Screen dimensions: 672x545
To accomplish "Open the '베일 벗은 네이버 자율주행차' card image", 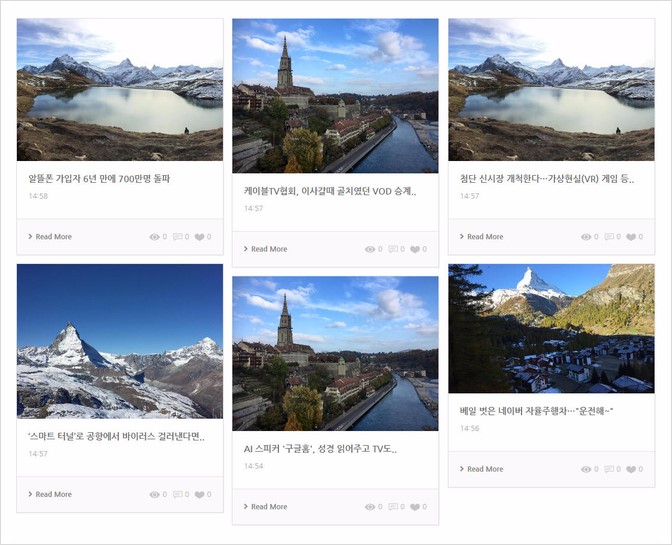I will click(551, 329).
